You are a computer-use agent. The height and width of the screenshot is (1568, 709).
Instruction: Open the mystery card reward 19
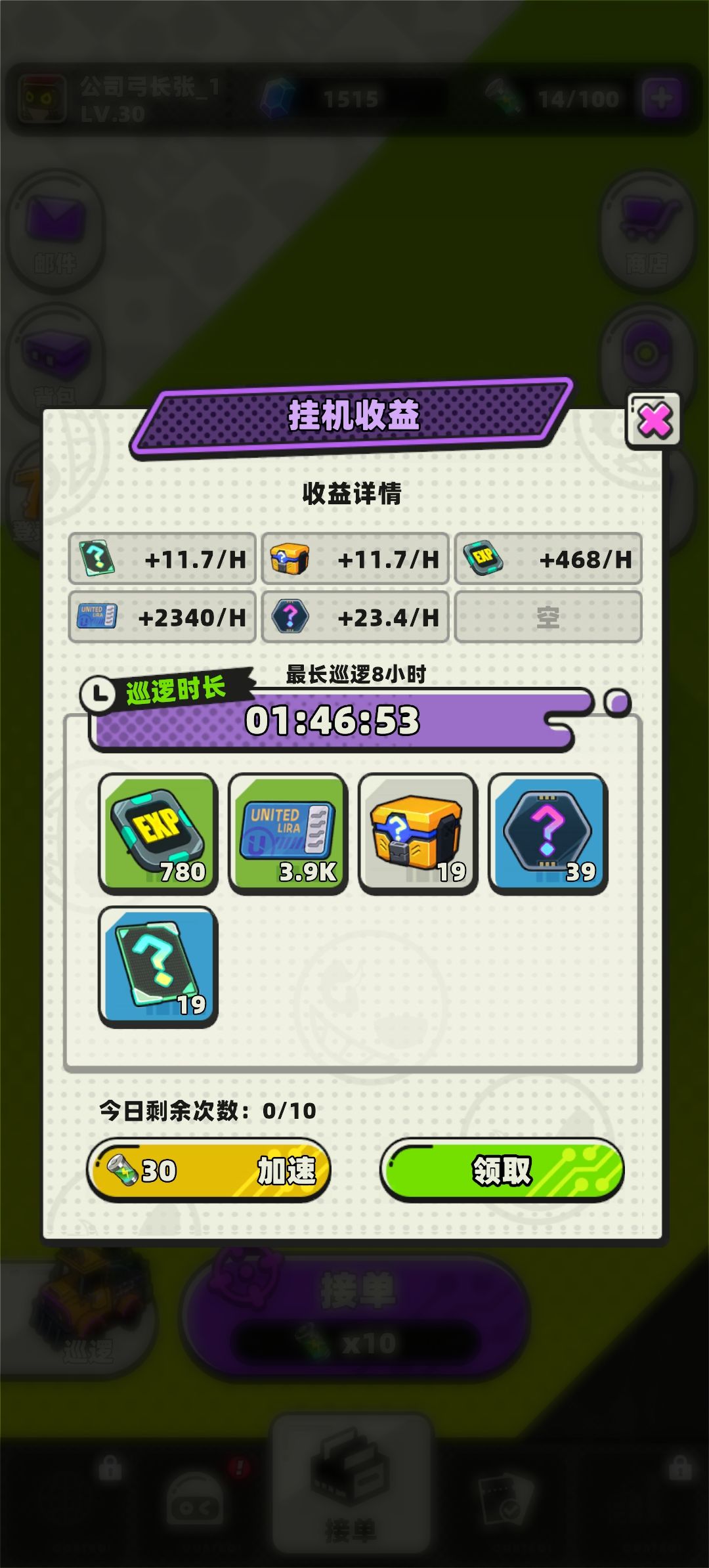(158, 966)
